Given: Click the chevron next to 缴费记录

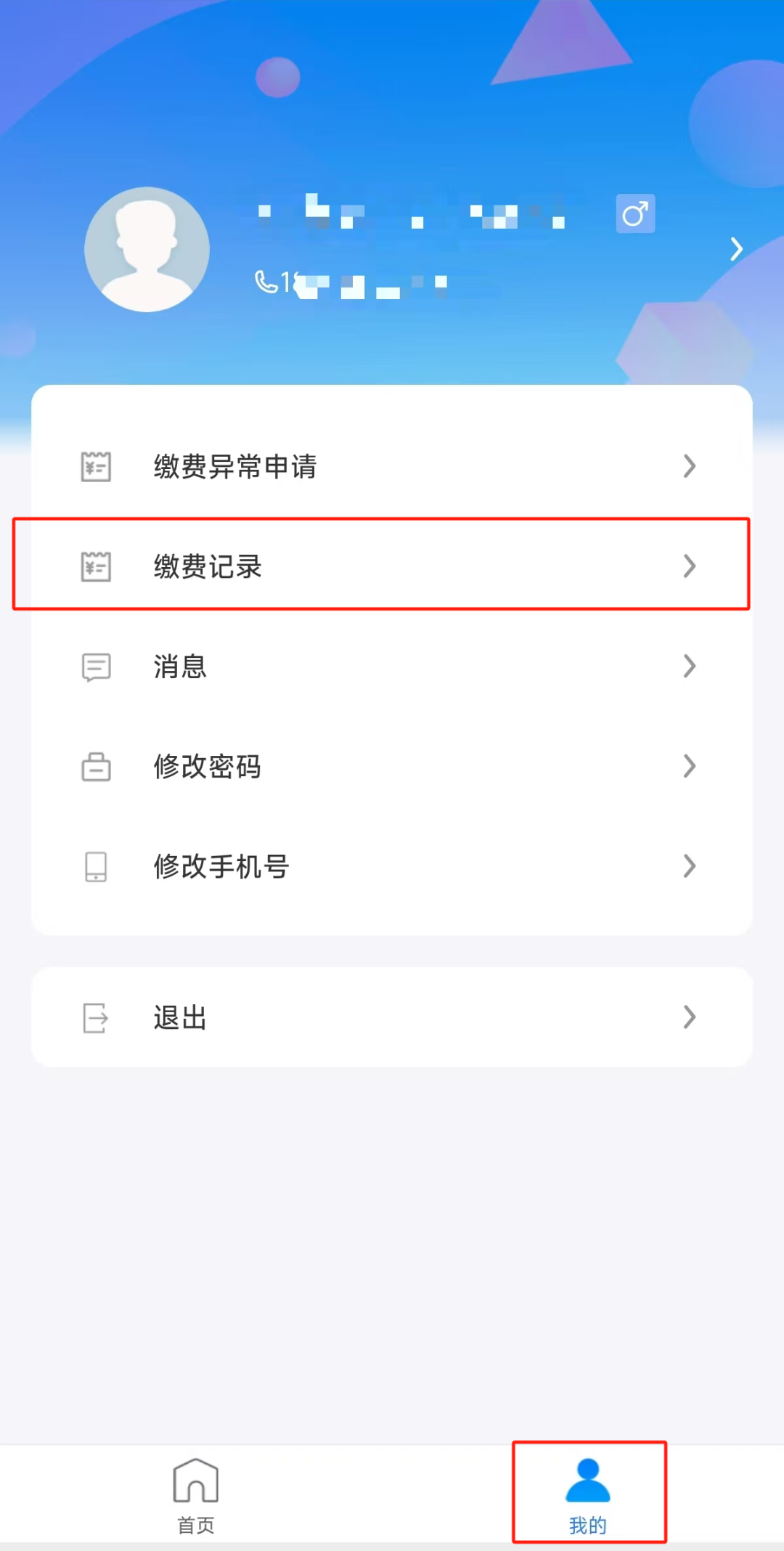Looking at the screenshot, I should [690, 567].
